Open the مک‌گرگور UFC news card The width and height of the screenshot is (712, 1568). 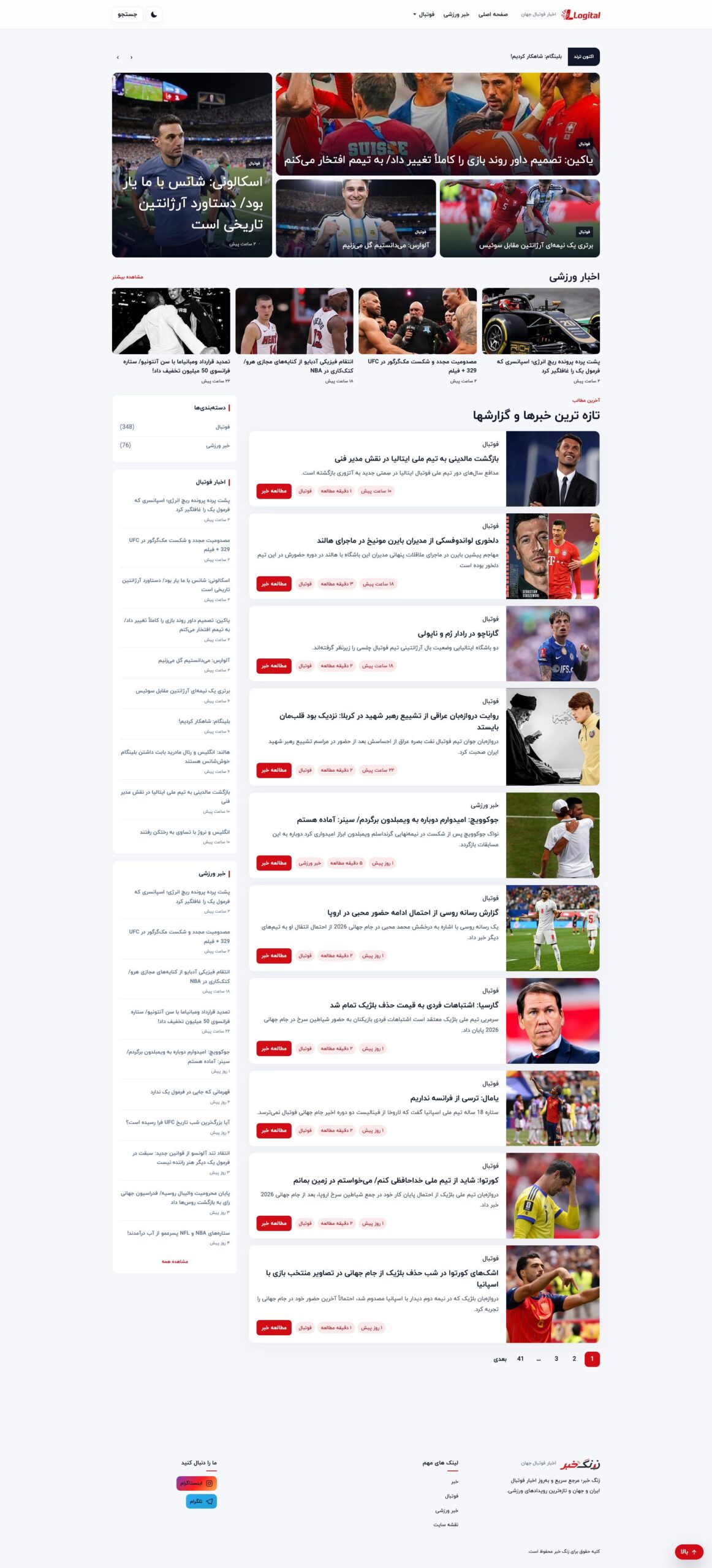(417, 336)
